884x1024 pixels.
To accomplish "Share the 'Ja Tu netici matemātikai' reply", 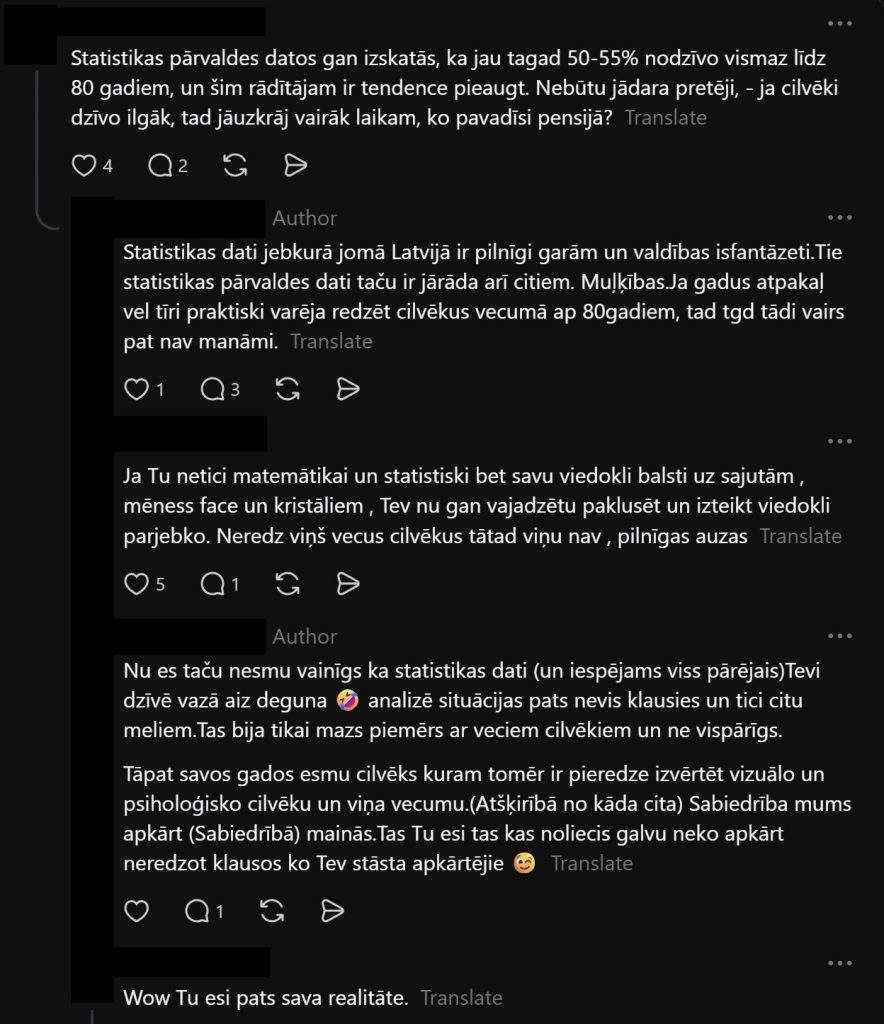I will click(347, 584).
